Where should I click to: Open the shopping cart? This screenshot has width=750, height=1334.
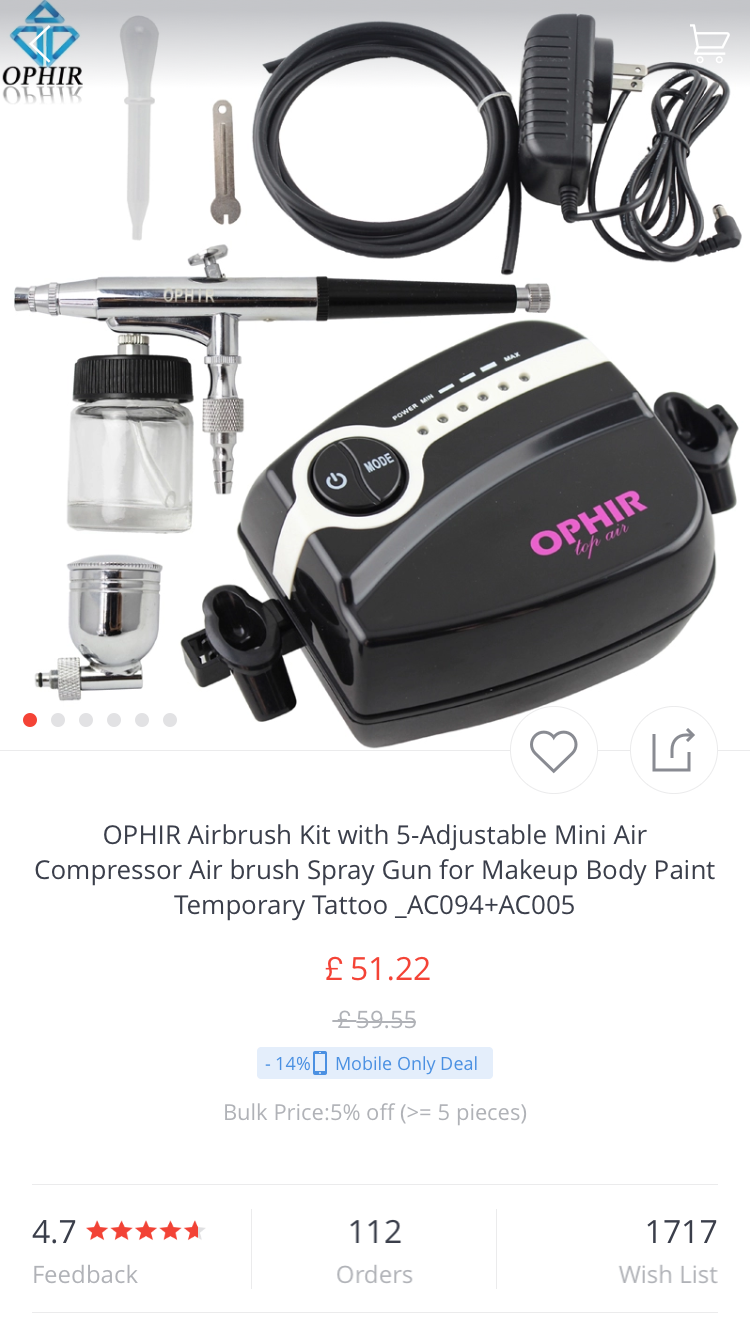pyautogui.click(x=708, y=43)
